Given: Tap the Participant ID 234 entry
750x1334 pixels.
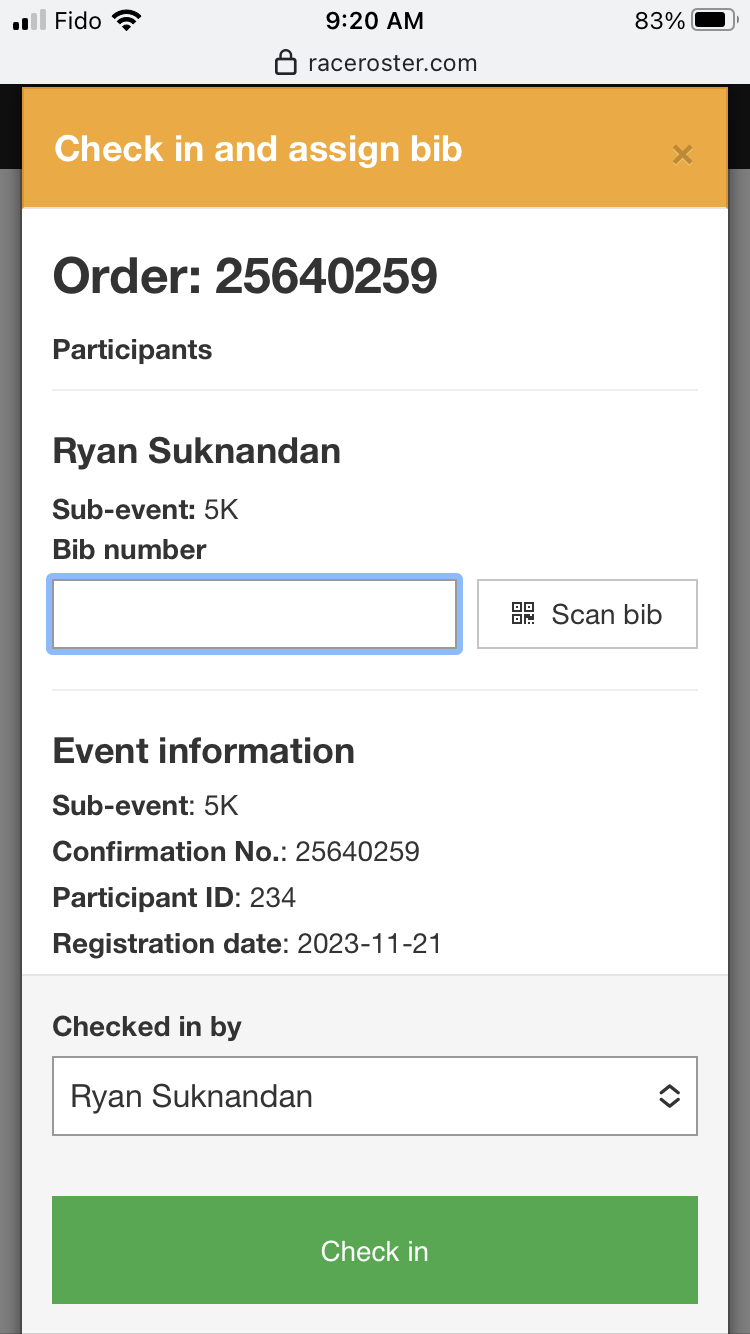Looking at the screenshot, I should click(x=173, y=897).
